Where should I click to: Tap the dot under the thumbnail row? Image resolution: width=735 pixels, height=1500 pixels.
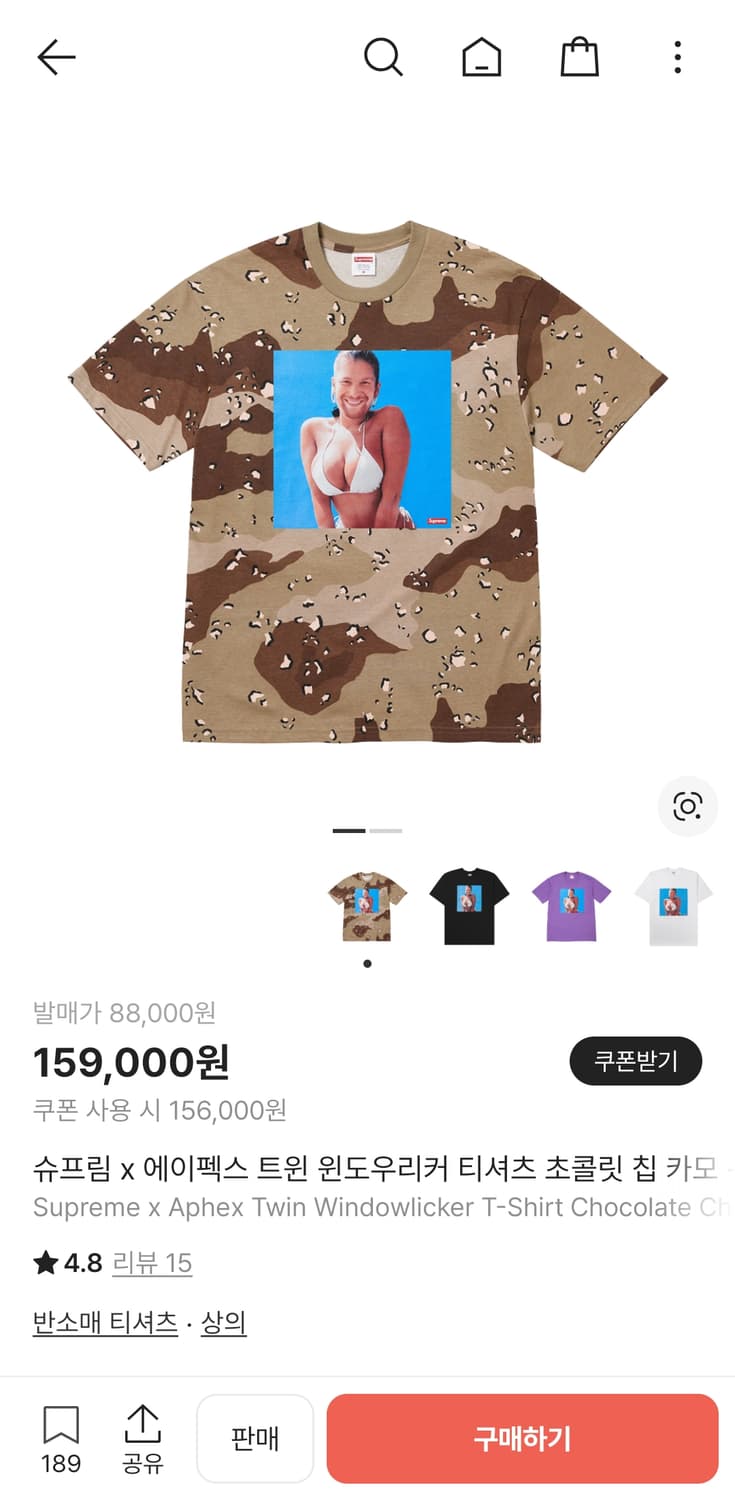(x=367, y=963)
